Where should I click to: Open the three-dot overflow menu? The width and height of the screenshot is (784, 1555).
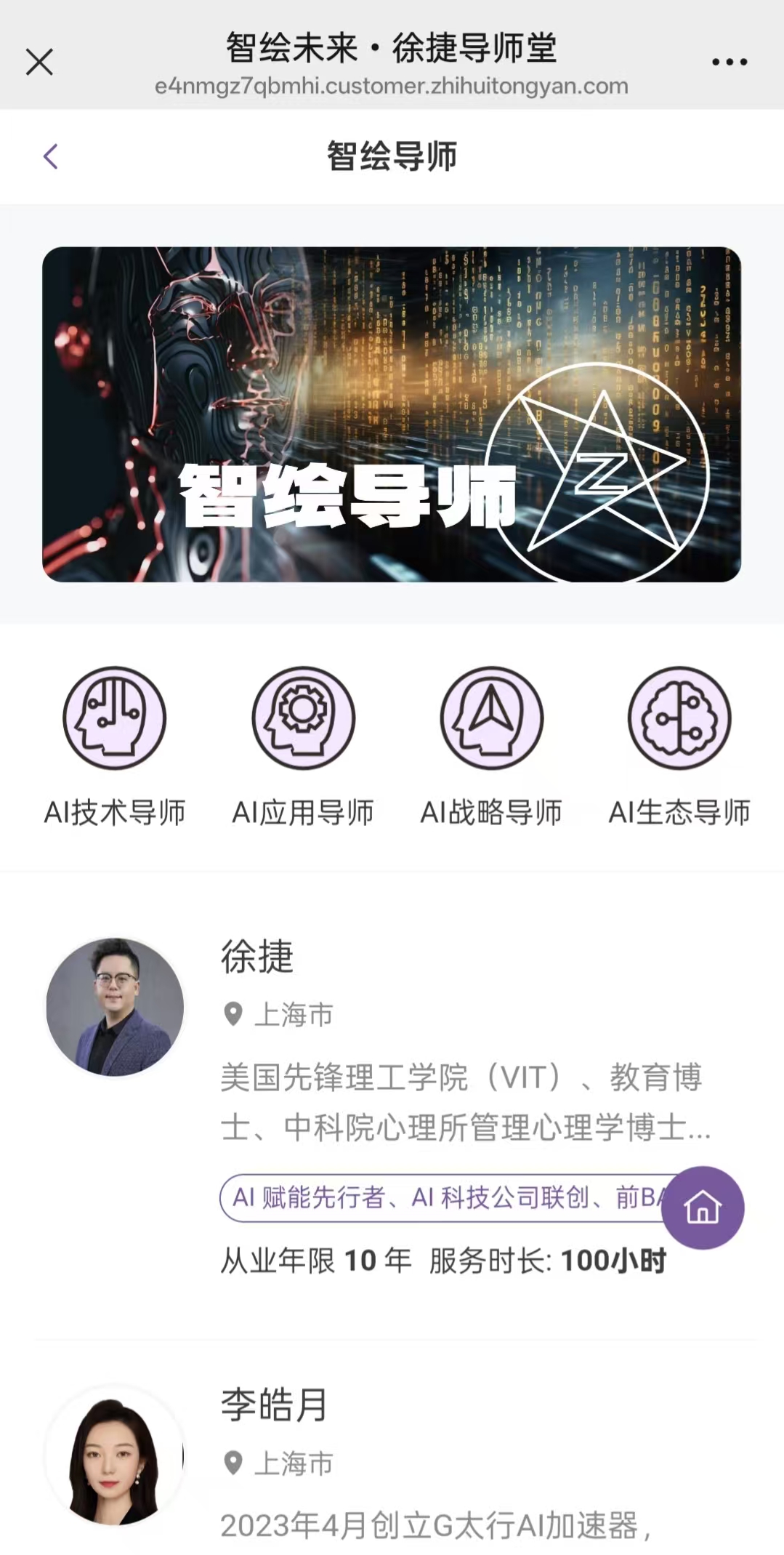point(729,63)
